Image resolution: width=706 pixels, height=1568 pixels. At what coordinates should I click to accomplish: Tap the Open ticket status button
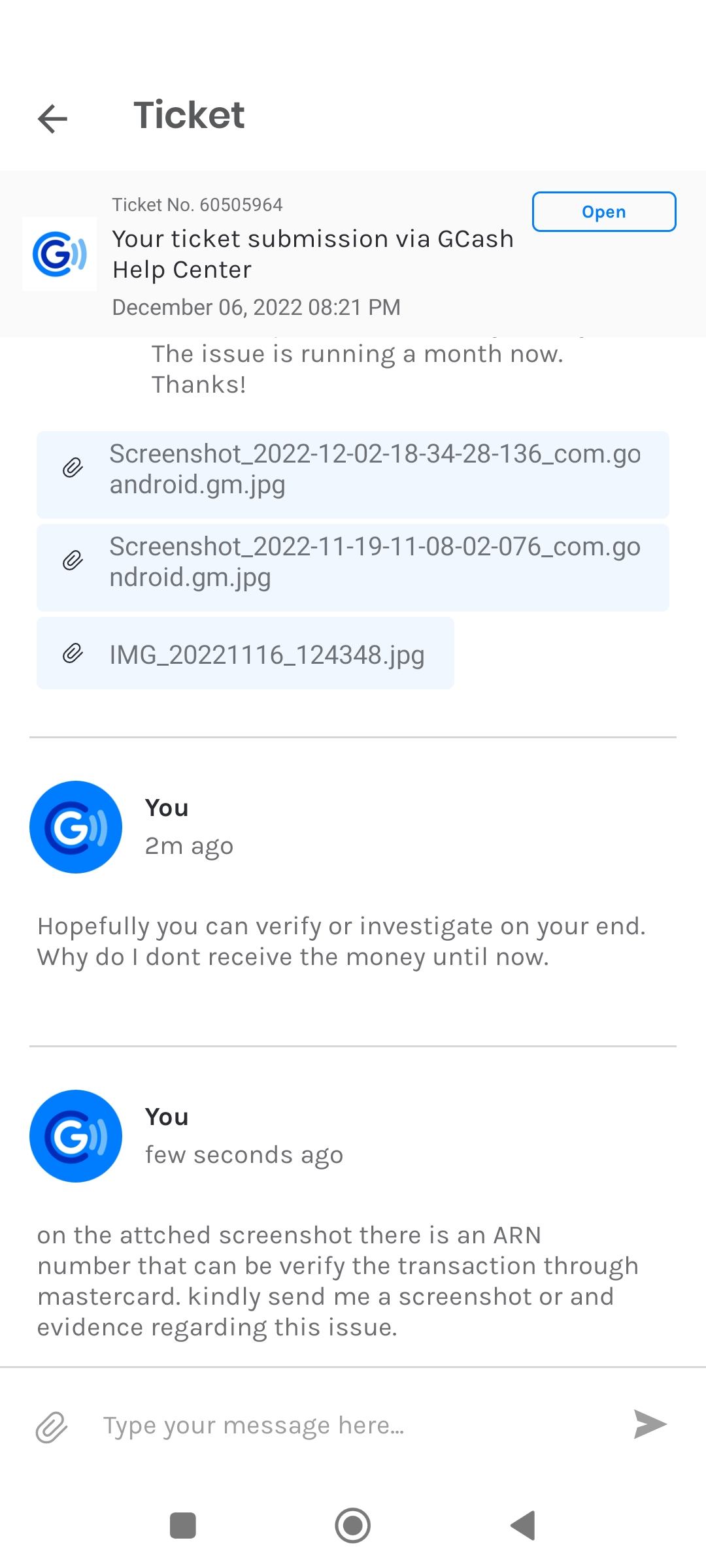[x=603, y=212]
